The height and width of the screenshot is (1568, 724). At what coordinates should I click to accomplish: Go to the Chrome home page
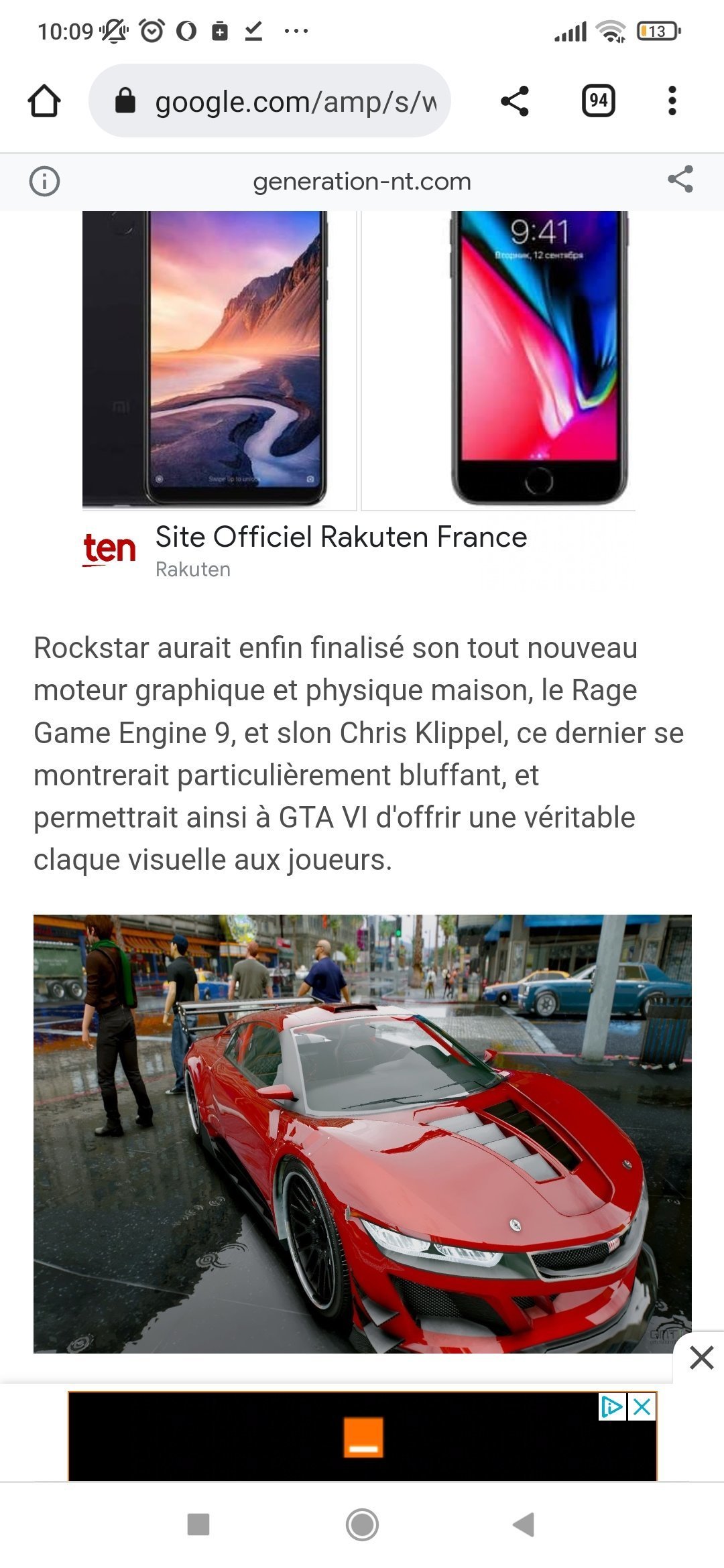point(44,101)
